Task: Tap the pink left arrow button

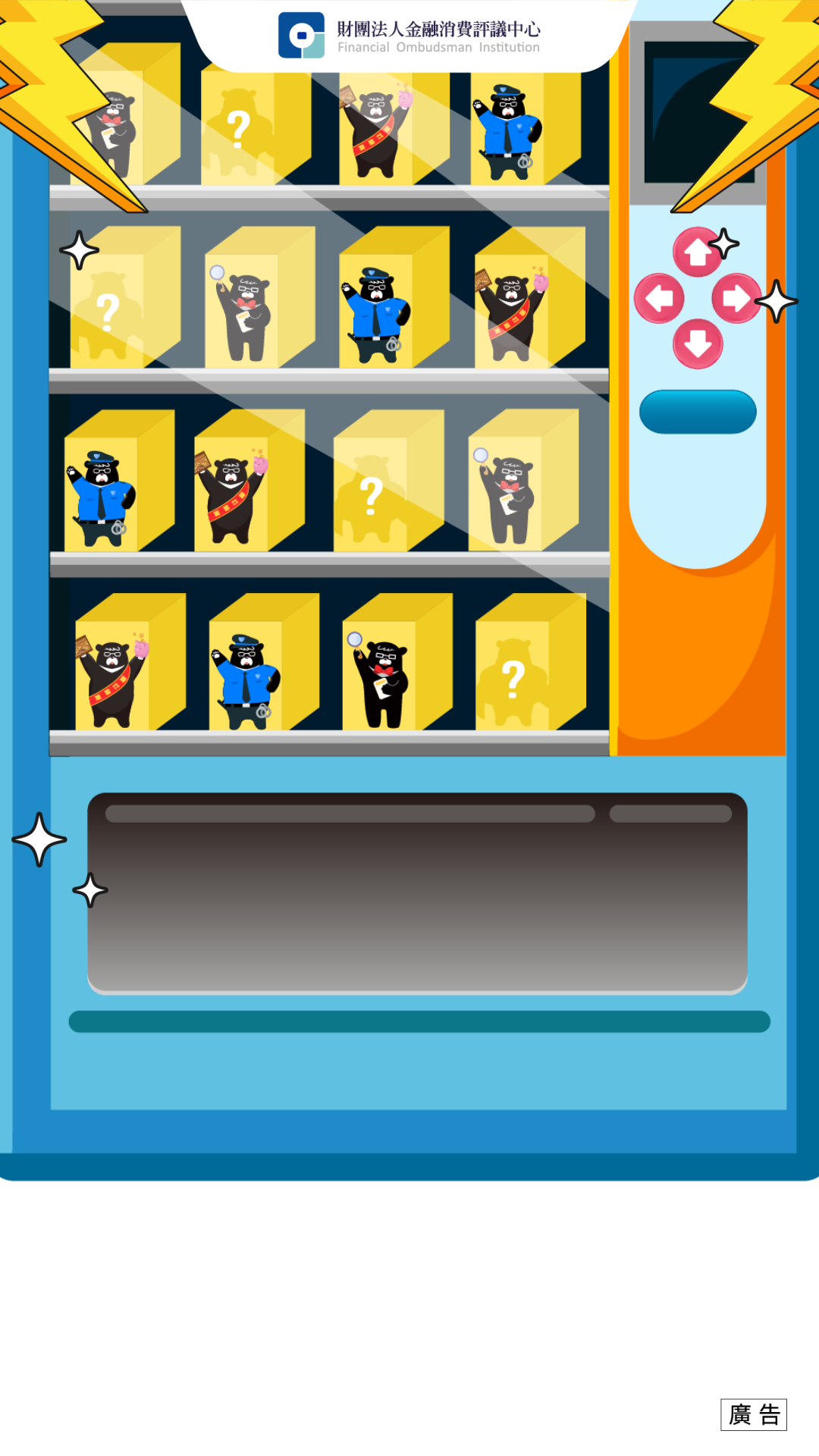Action: tap(659, 299)
